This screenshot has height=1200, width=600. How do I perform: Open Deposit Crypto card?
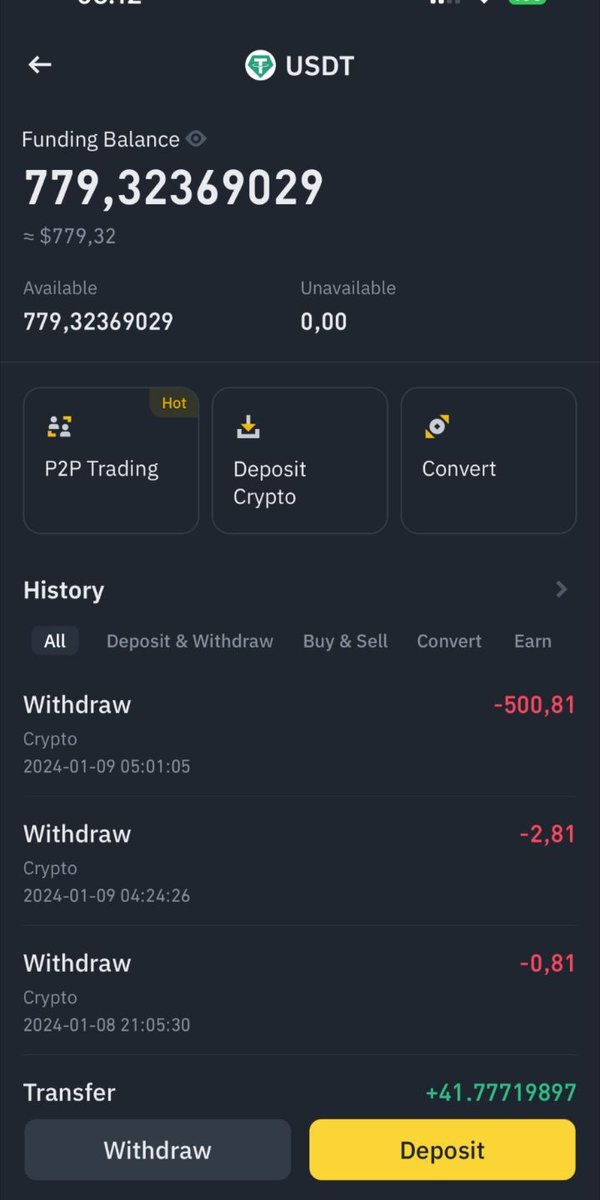[299, 460]
